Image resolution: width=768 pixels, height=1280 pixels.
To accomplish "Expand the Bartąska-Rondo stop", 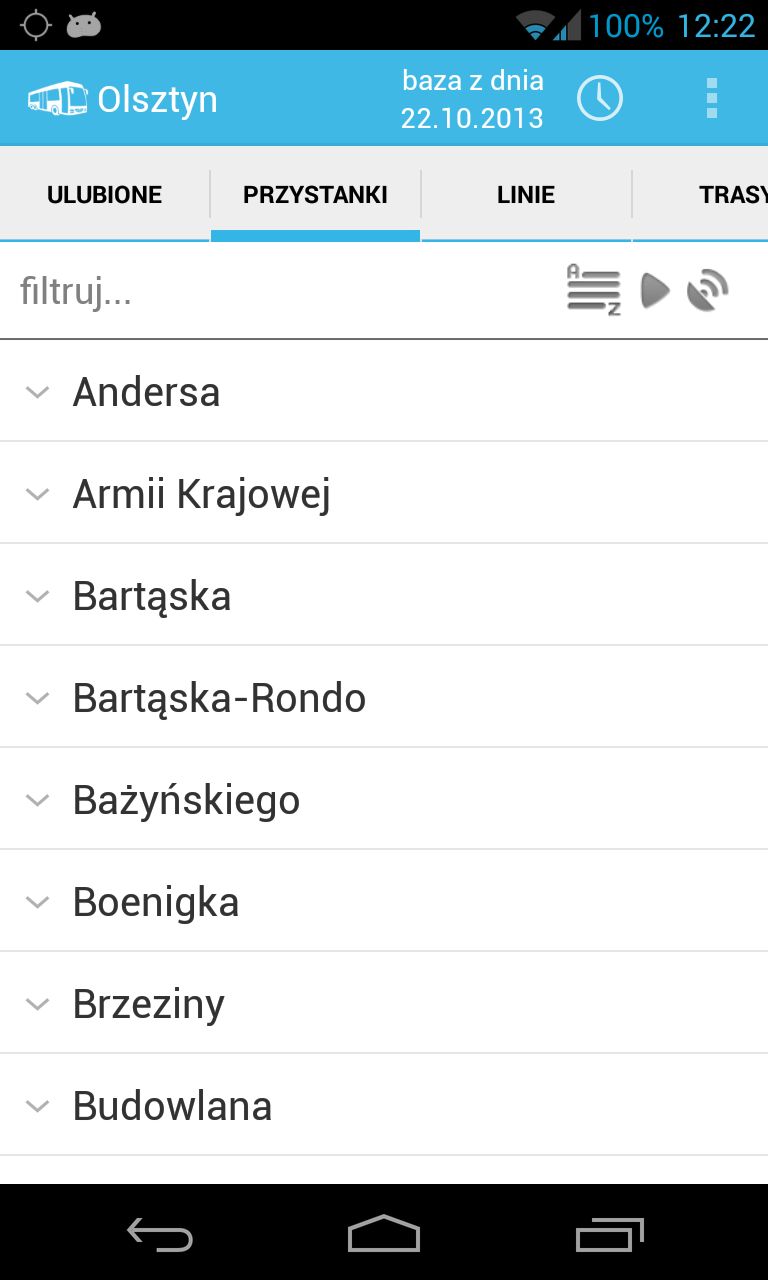I will tap(384, 697).
